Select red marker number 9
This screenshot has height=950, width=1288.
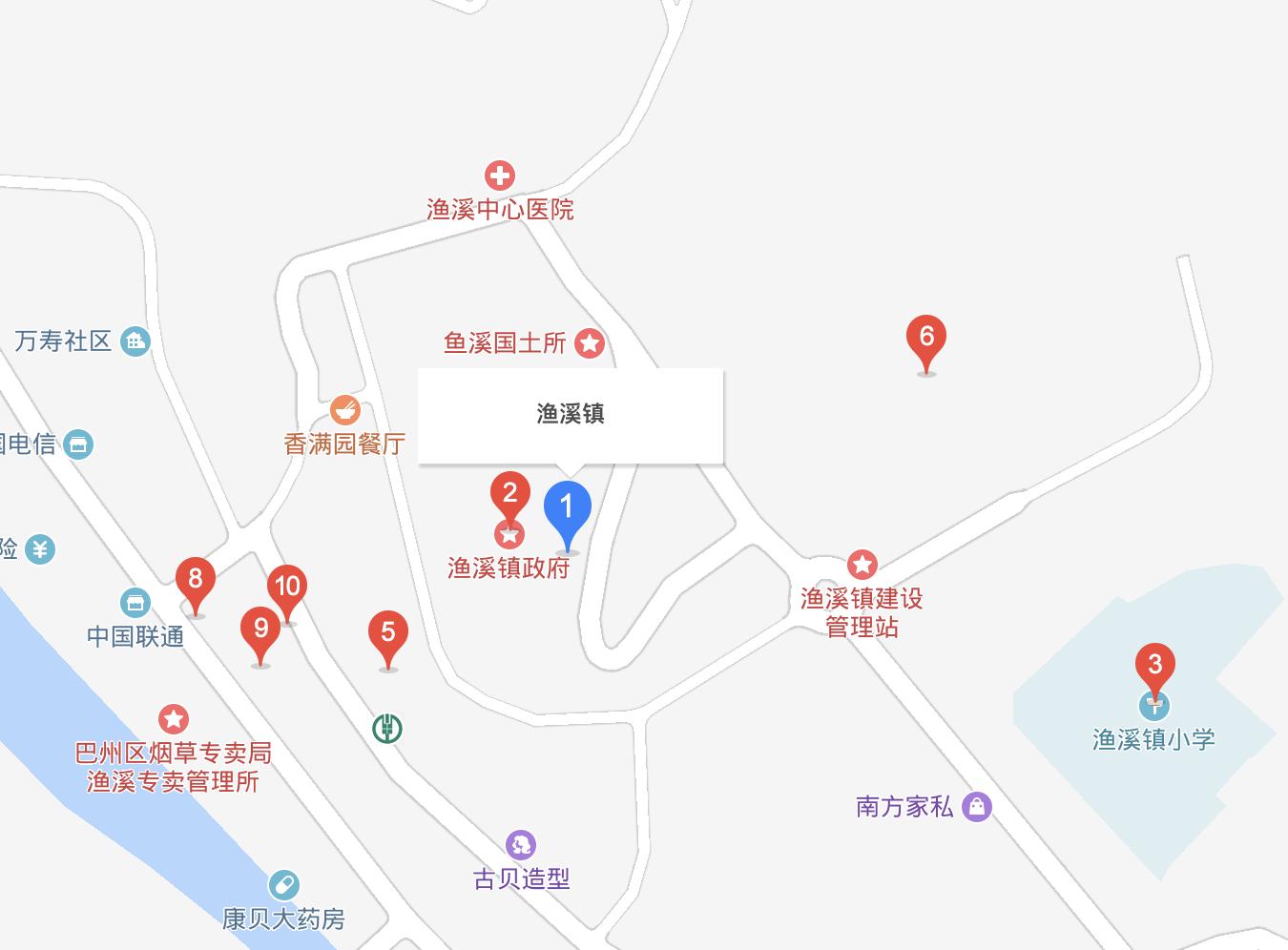pos(260,630)
